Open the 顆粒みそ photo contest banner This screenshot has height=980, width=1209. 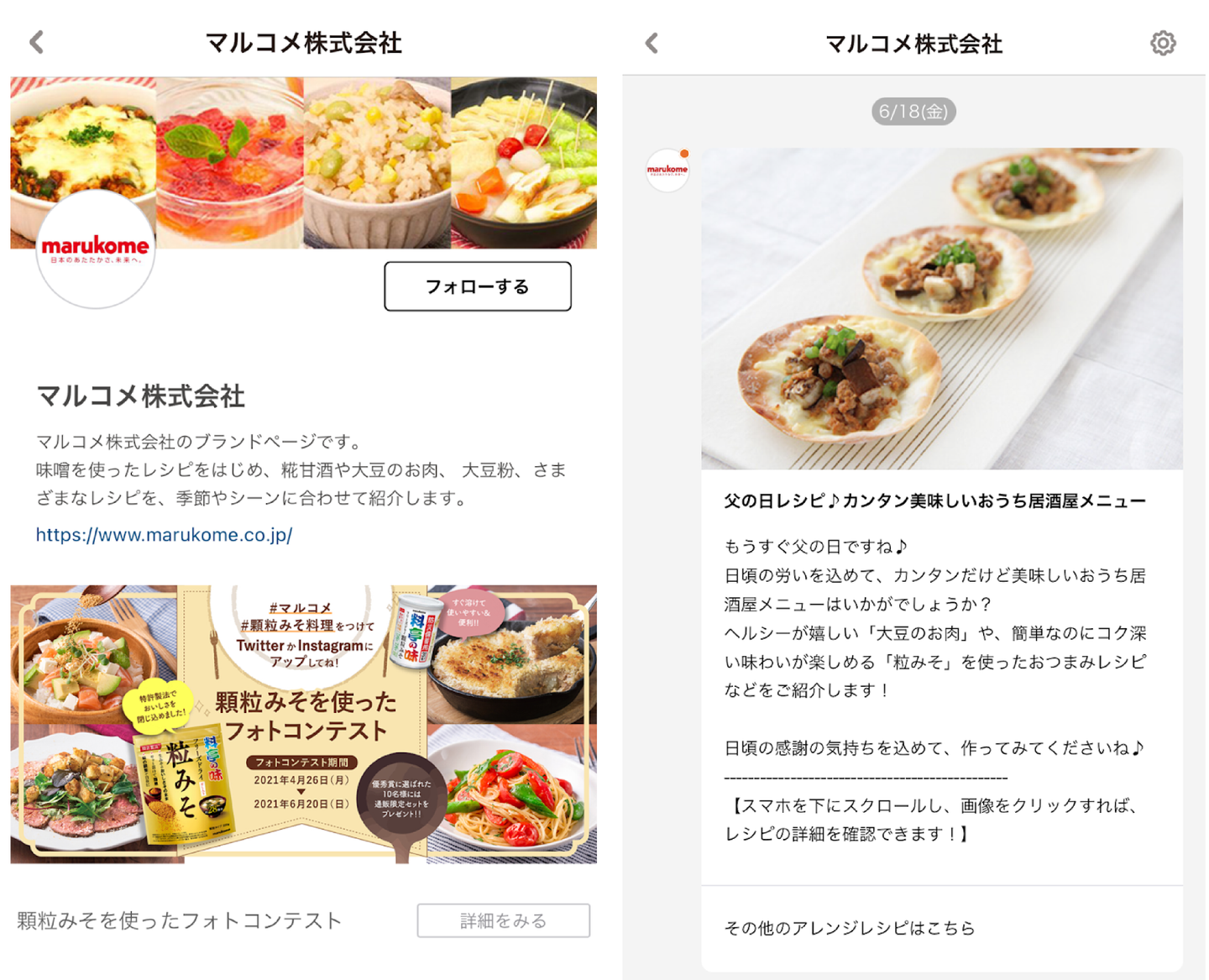tap(303, 724)
